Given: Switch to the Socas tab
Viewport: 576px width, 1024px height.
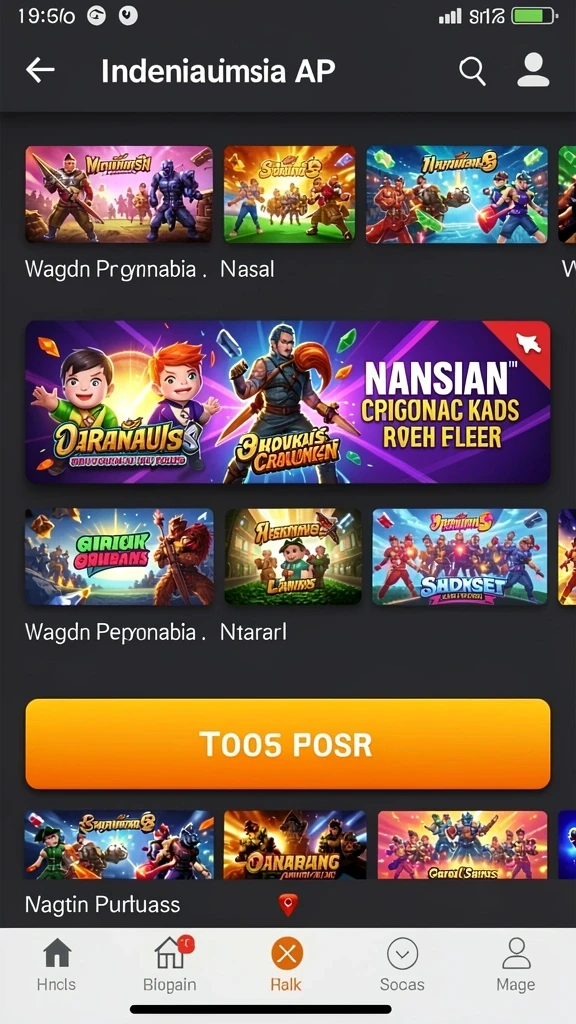Looking at the screenshot, I should click(x=402, y=965).
